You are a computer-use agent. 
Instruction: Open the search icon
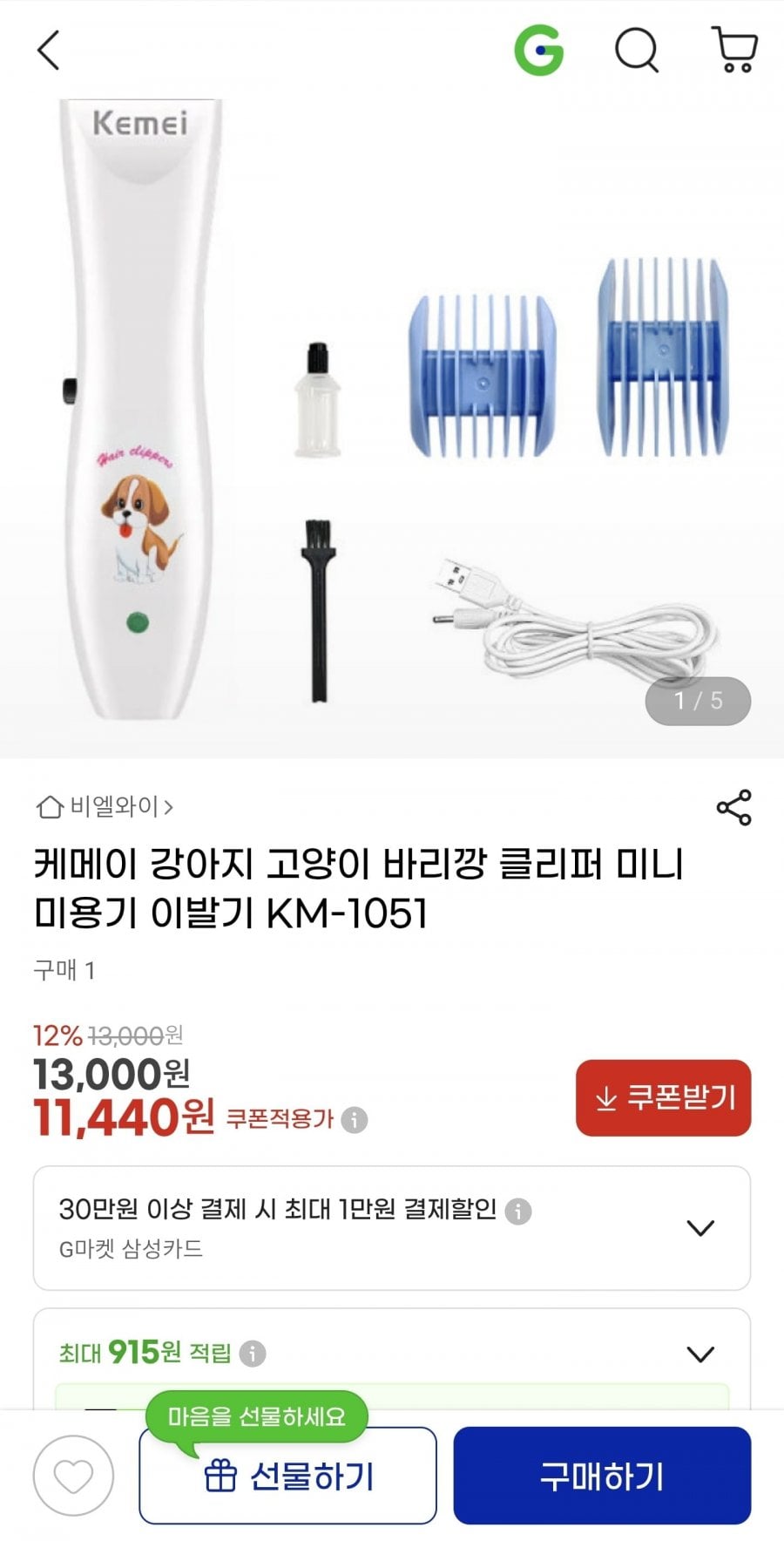point(637,51)
